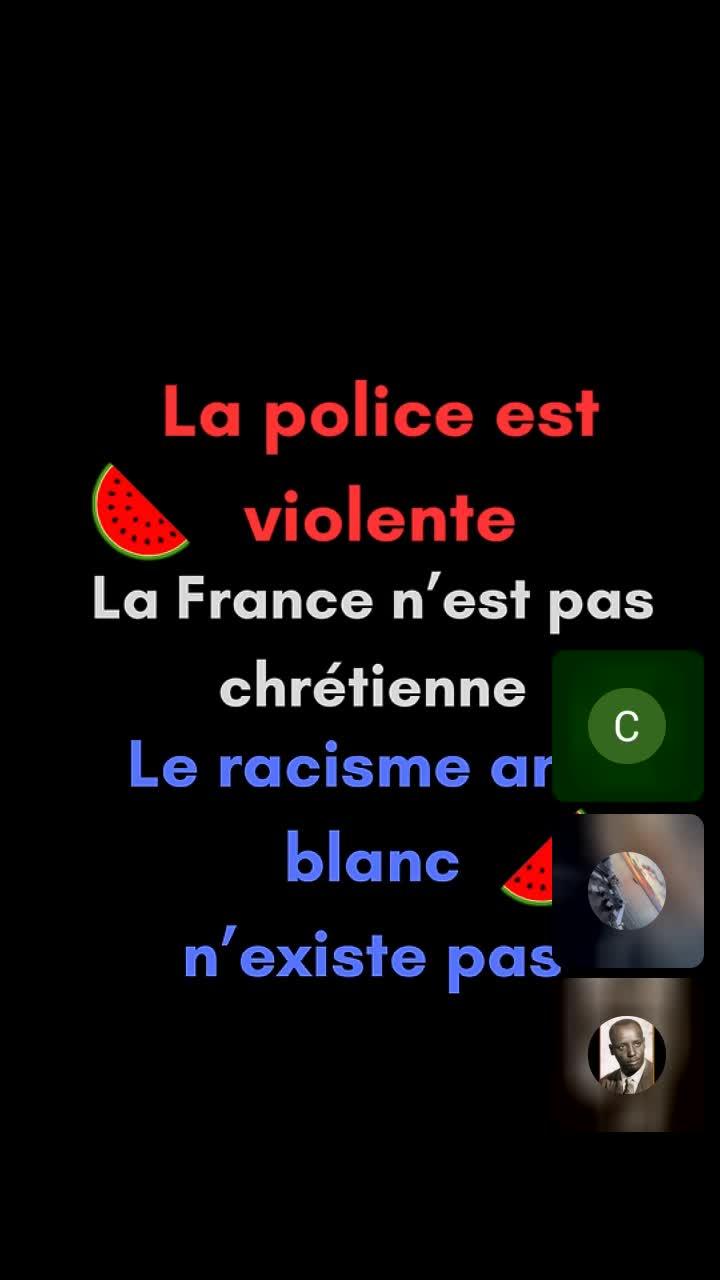The image size is (720, 1280).
Task: Open the participant tile with letter C
Action: [x=627, y=726]
